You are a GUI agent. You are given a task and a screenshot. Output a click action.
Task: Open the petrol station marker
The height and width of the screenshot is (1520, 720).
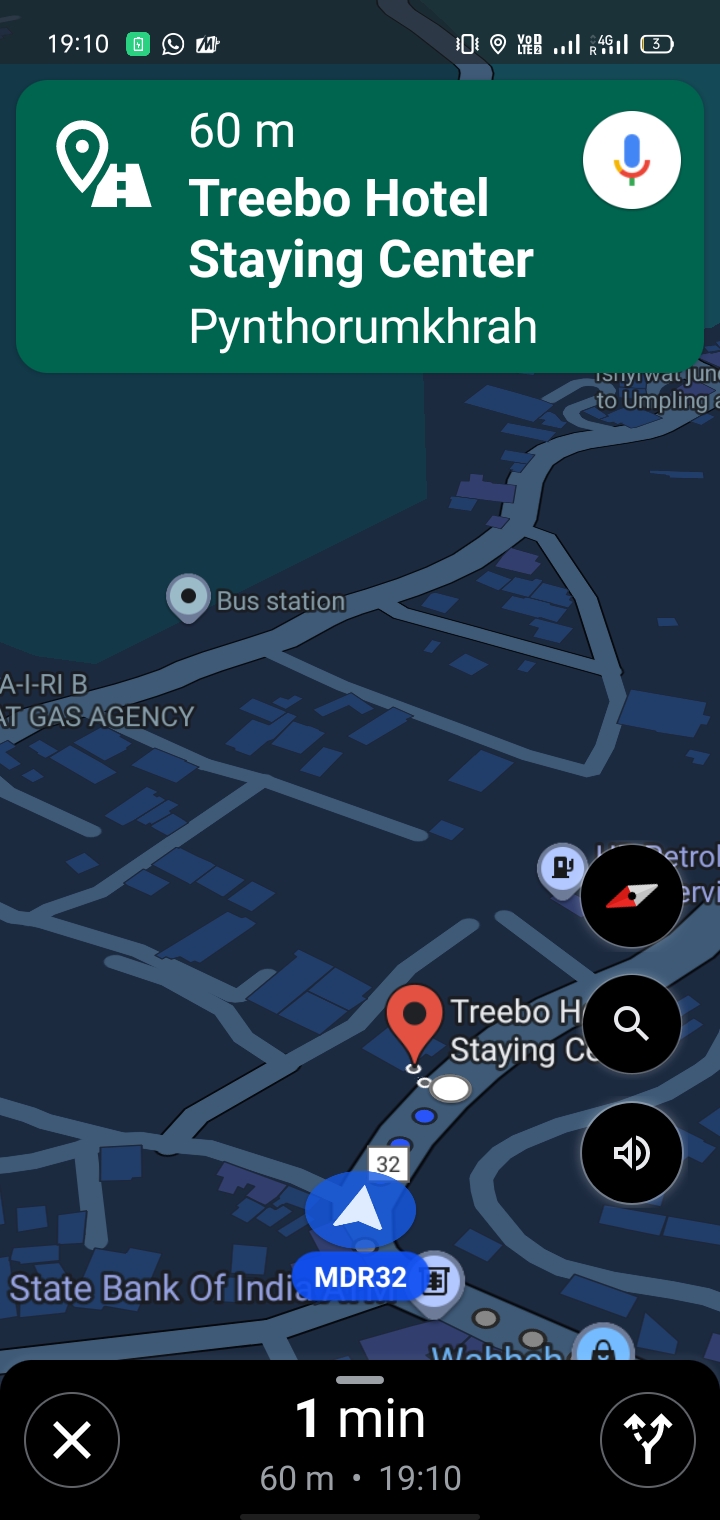coord(563,866)
